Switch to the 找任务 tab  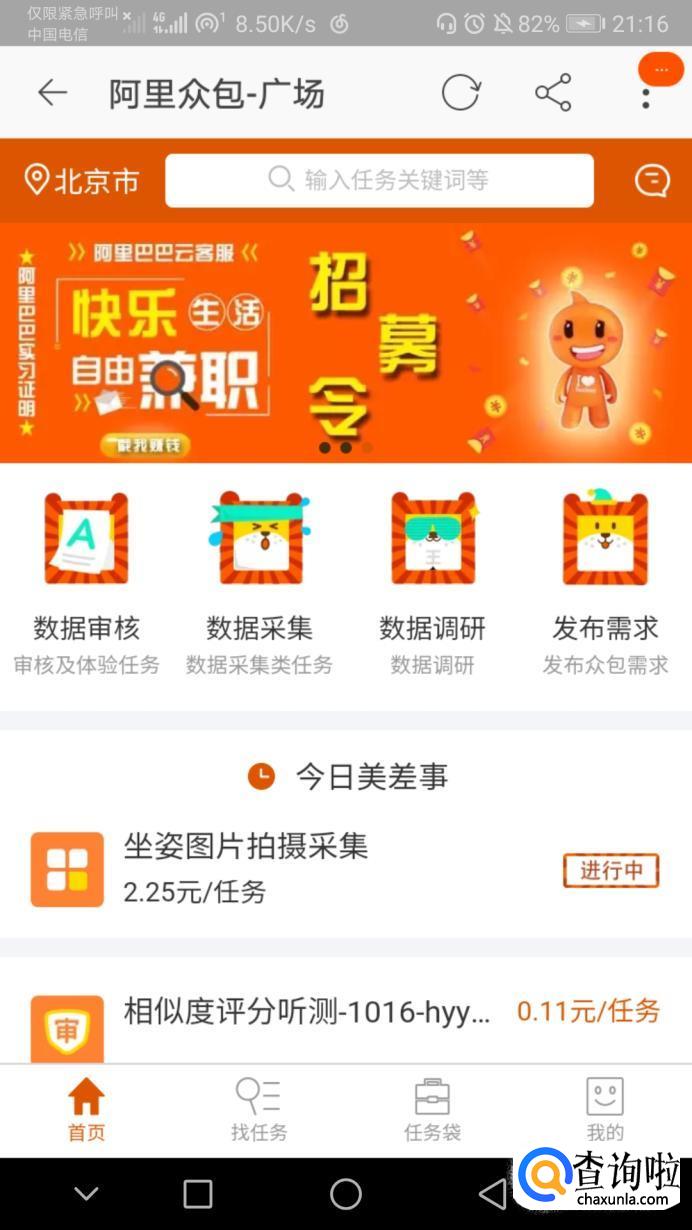pos(258,1110)
